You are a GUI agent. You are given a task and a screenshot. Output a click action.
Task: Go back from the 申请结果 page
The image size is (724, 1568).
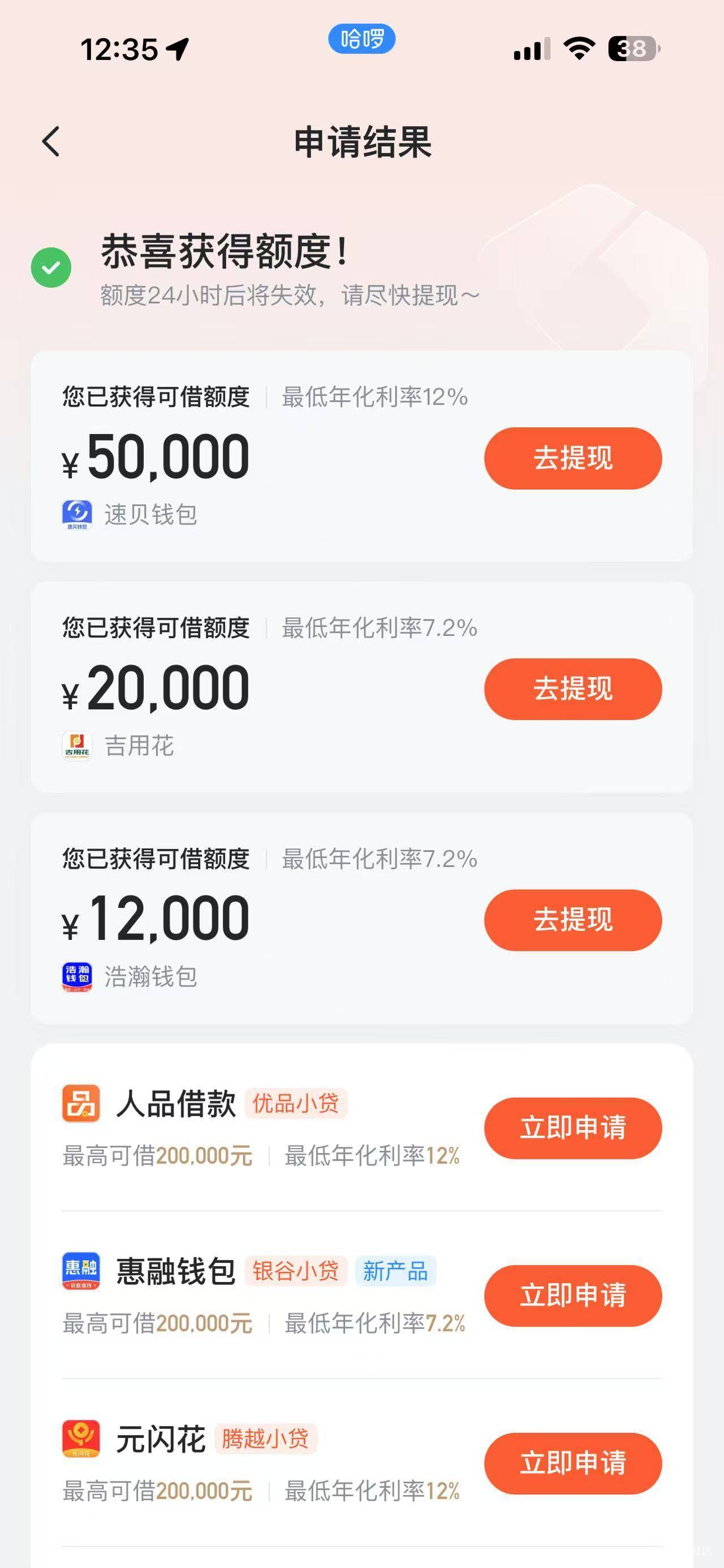pyautogui.click(x=51, y=142)
